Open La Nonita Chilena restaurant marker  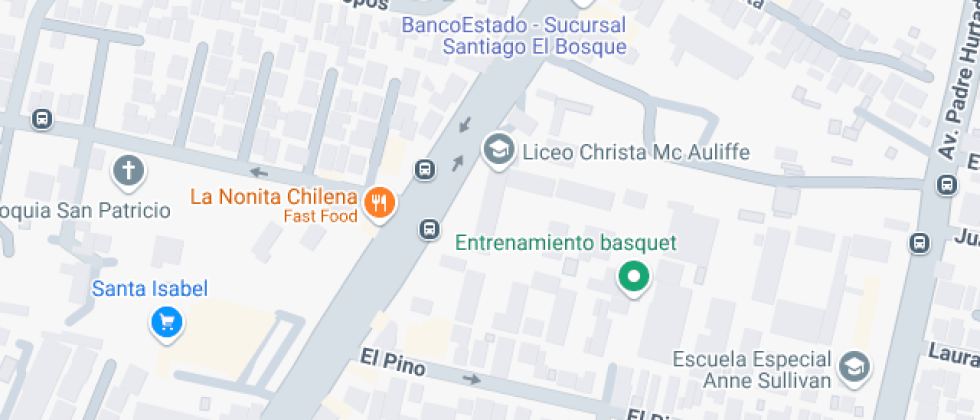point(378,204)
